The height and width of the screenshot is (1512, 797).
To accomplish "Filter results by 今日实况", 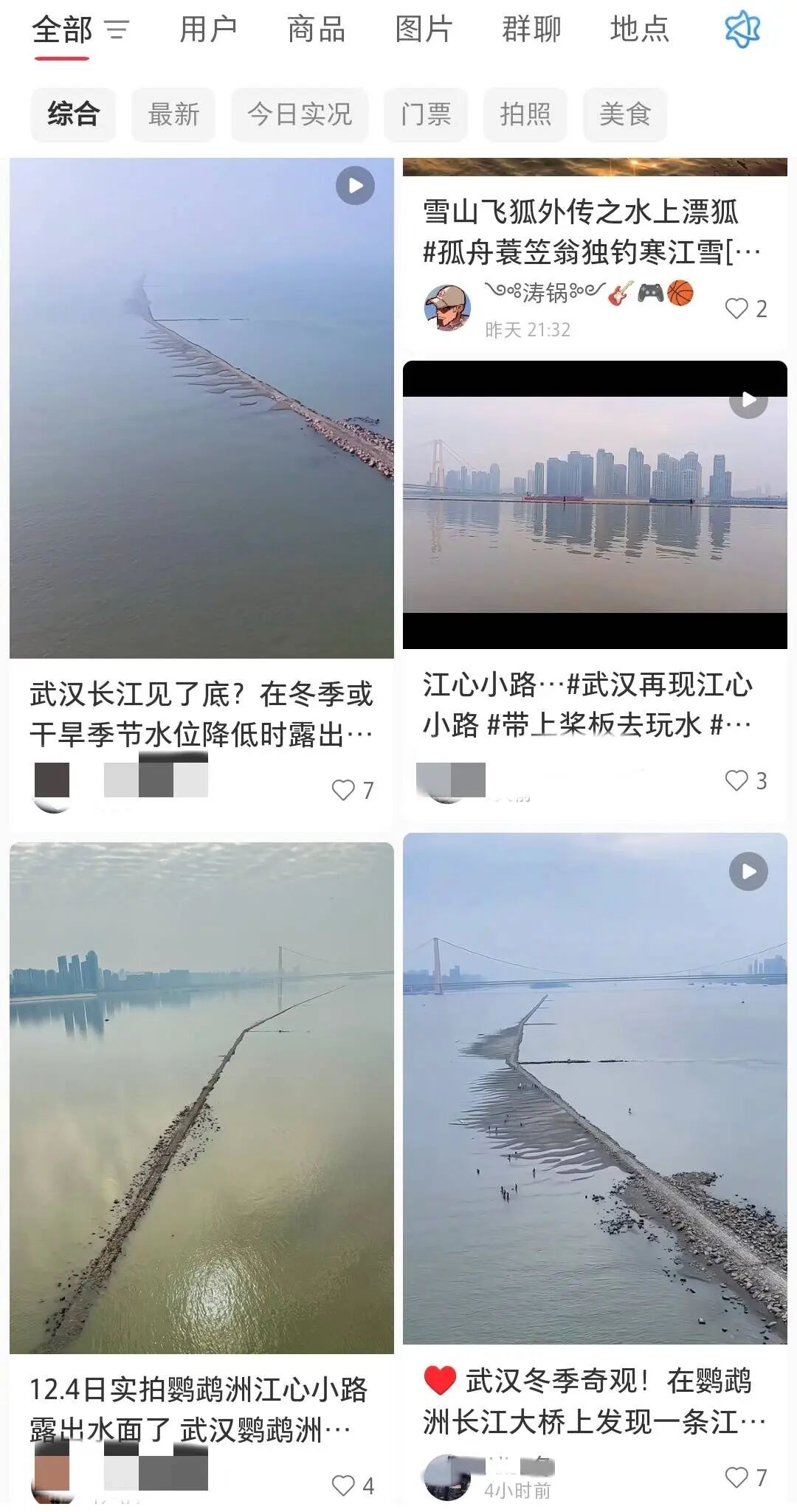I will click(300, 114).
